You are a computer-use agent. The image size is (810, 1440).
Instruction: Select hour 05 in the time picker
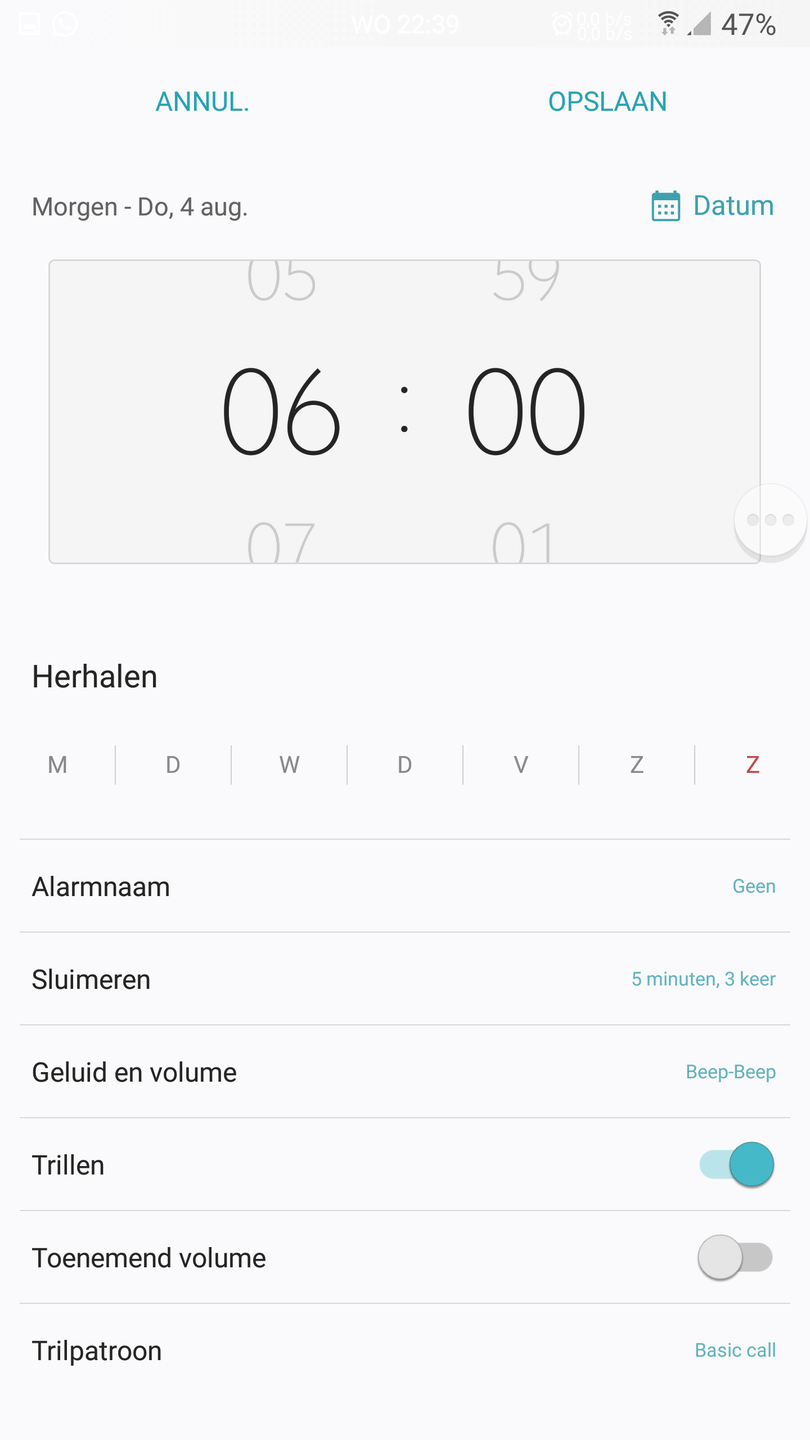click(281, 280)
